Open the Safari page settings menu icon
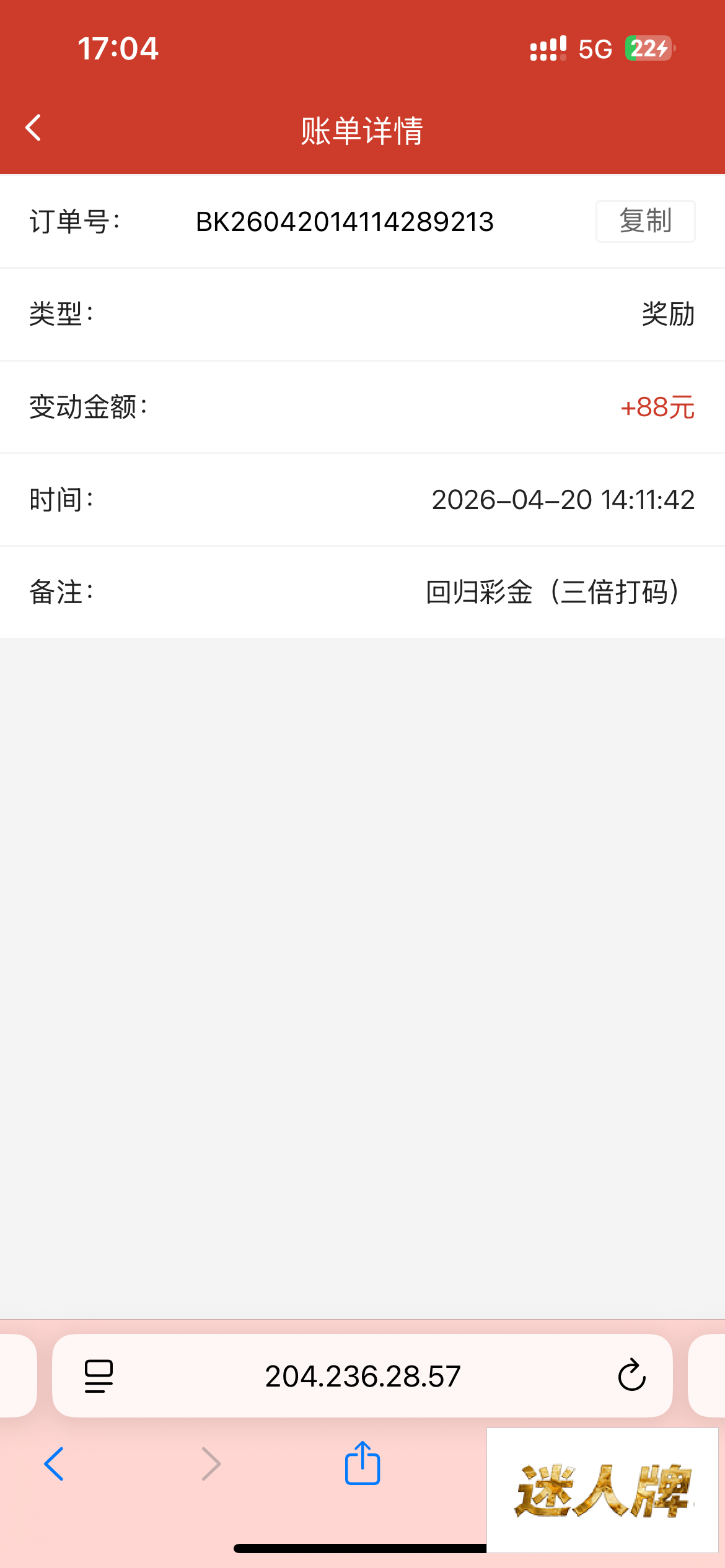This screenshot has height=1568, width=725. click(x=99, y=1376)
